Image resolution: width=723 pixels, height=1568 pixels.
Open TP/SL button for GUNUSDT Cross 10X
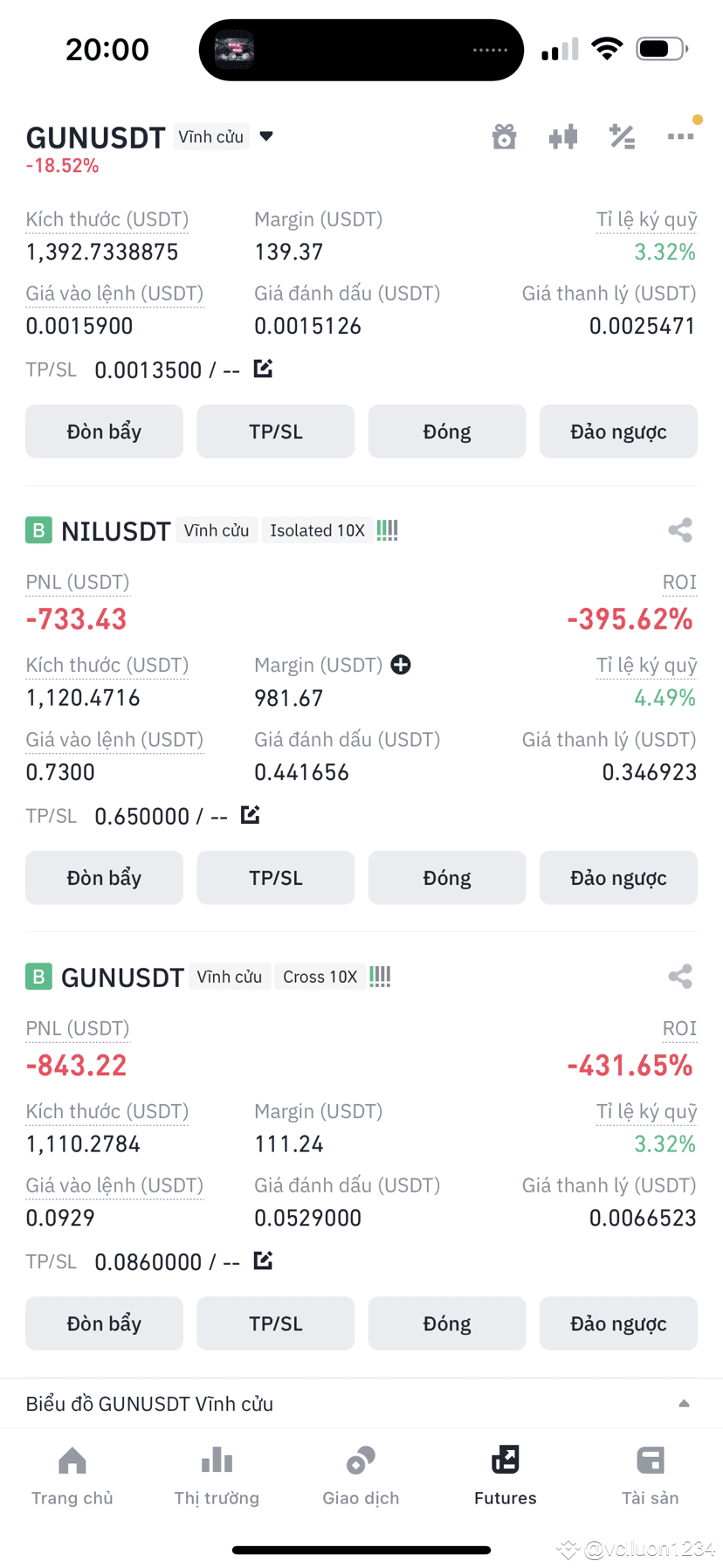276,1323
